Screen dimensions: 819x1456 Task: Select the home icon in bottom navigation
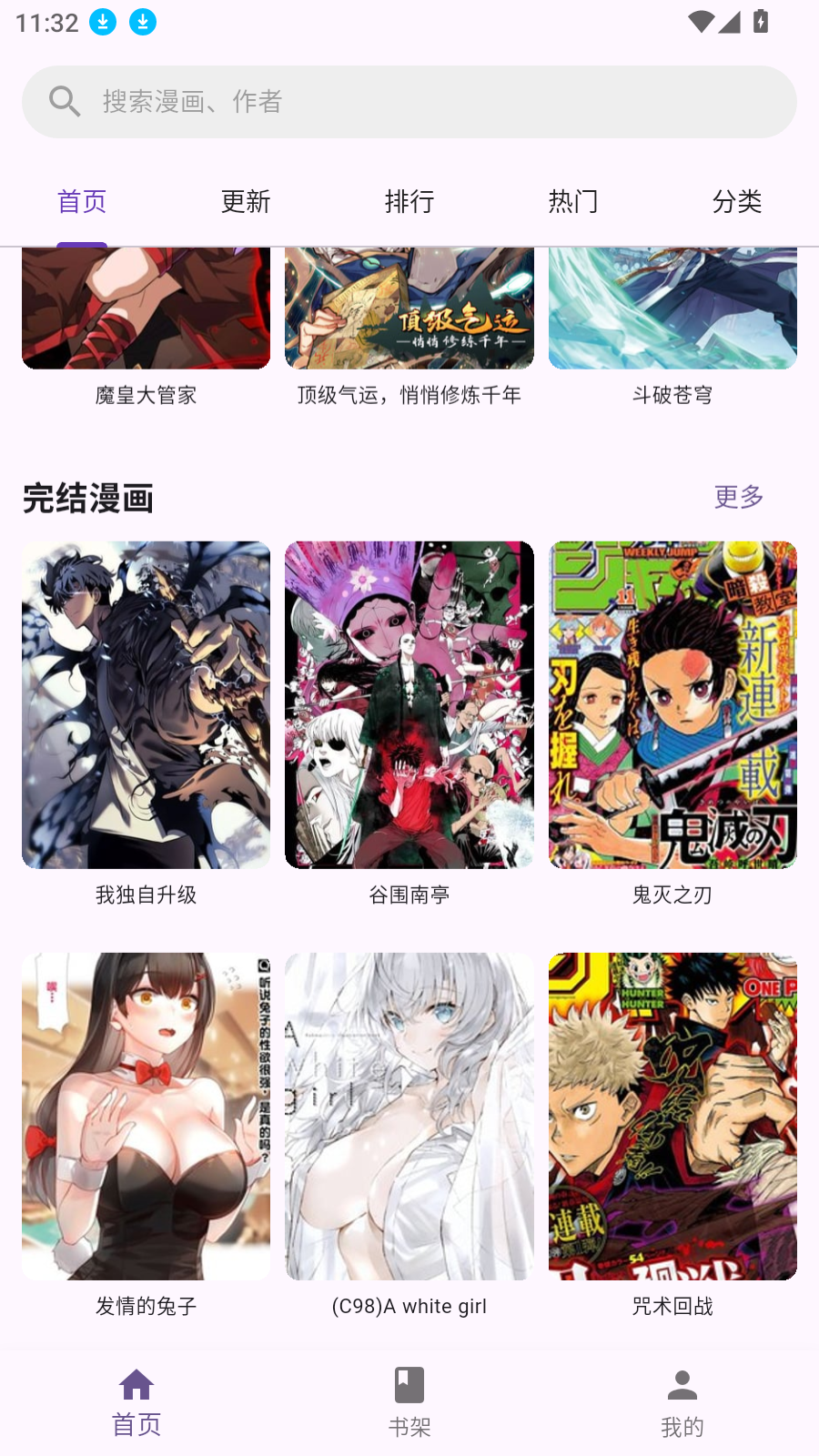tap(136, 1384)
